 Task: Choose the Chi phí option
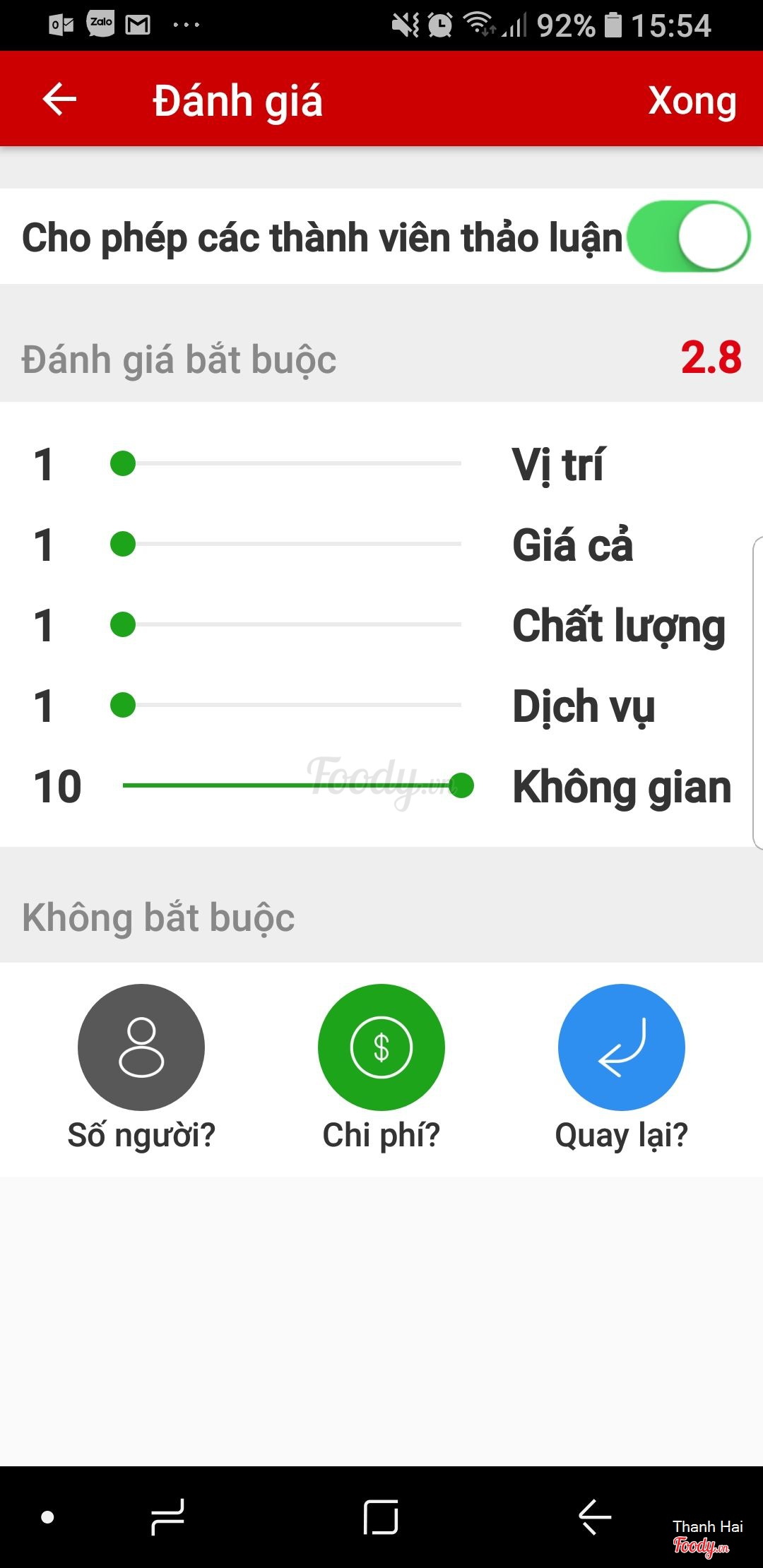381,1047
